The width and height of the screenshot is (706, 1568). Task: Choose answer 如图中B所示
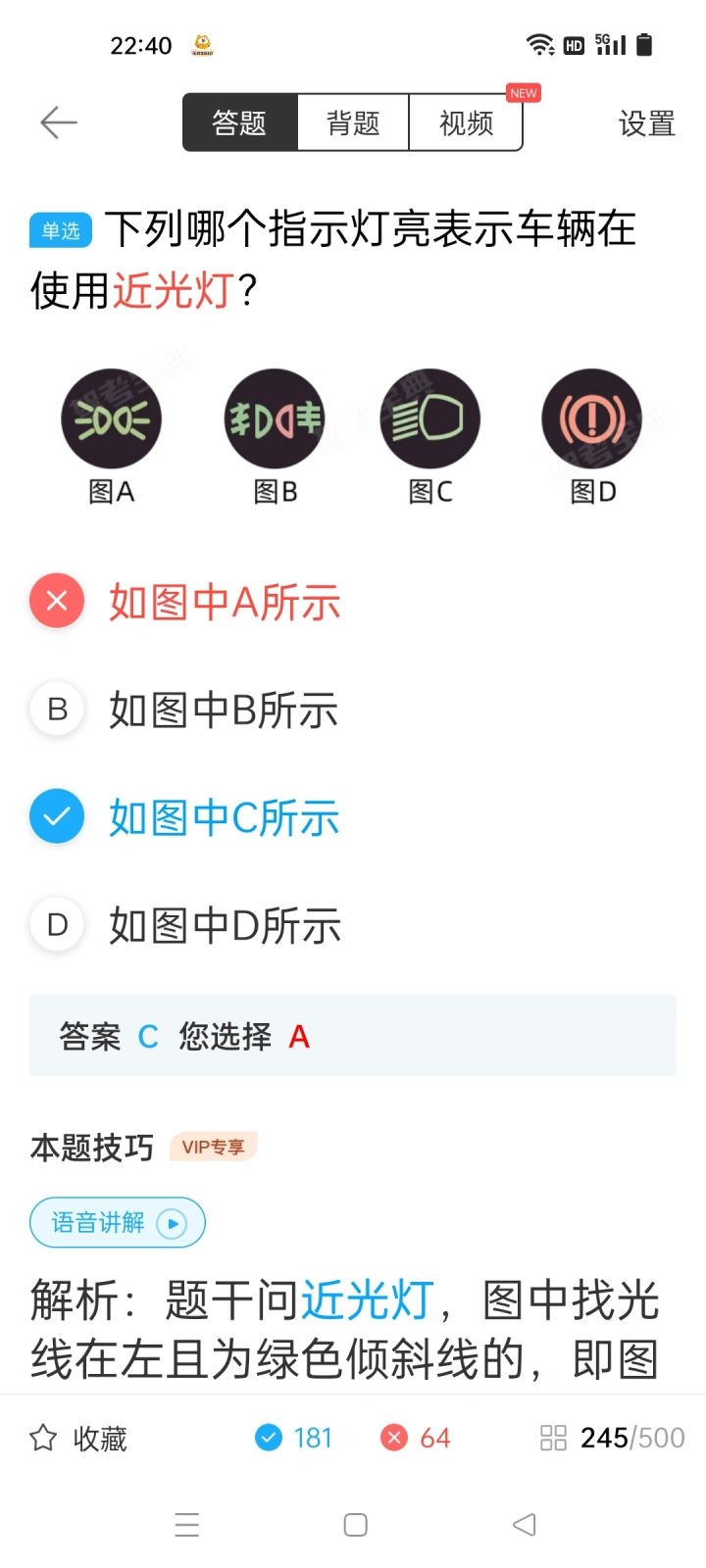(x=223, y=710)
